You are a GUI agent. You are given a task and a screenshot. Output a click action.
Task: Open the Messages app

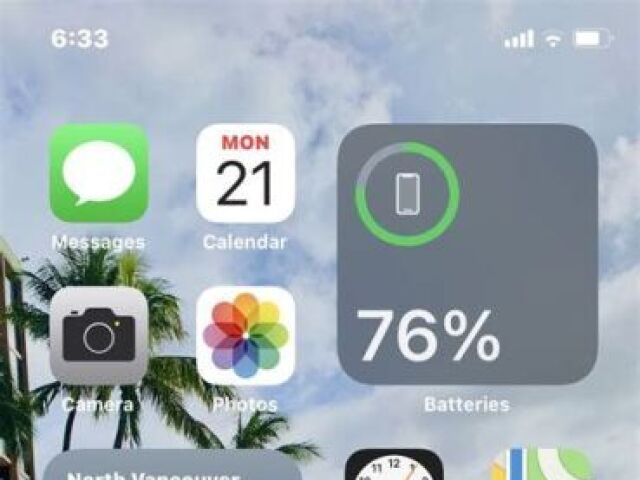tap(99, 173)
